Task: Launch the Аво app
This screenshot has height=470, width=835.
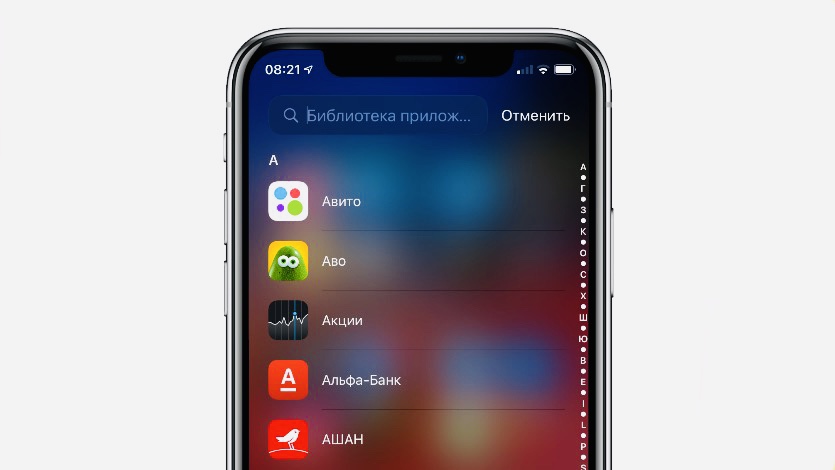Action: pos(288,261)
